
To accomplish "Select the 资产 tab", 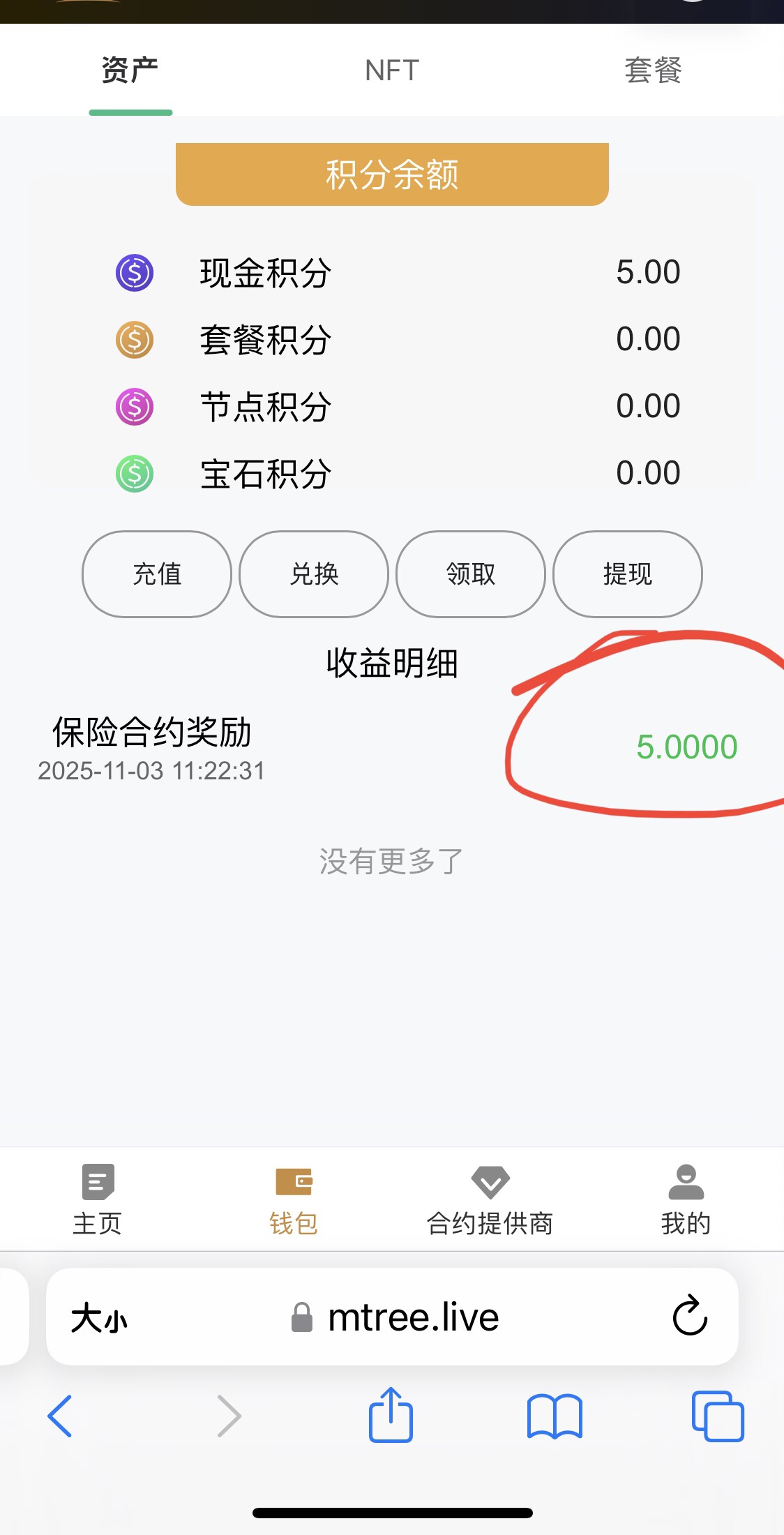I will coord(130,70).
